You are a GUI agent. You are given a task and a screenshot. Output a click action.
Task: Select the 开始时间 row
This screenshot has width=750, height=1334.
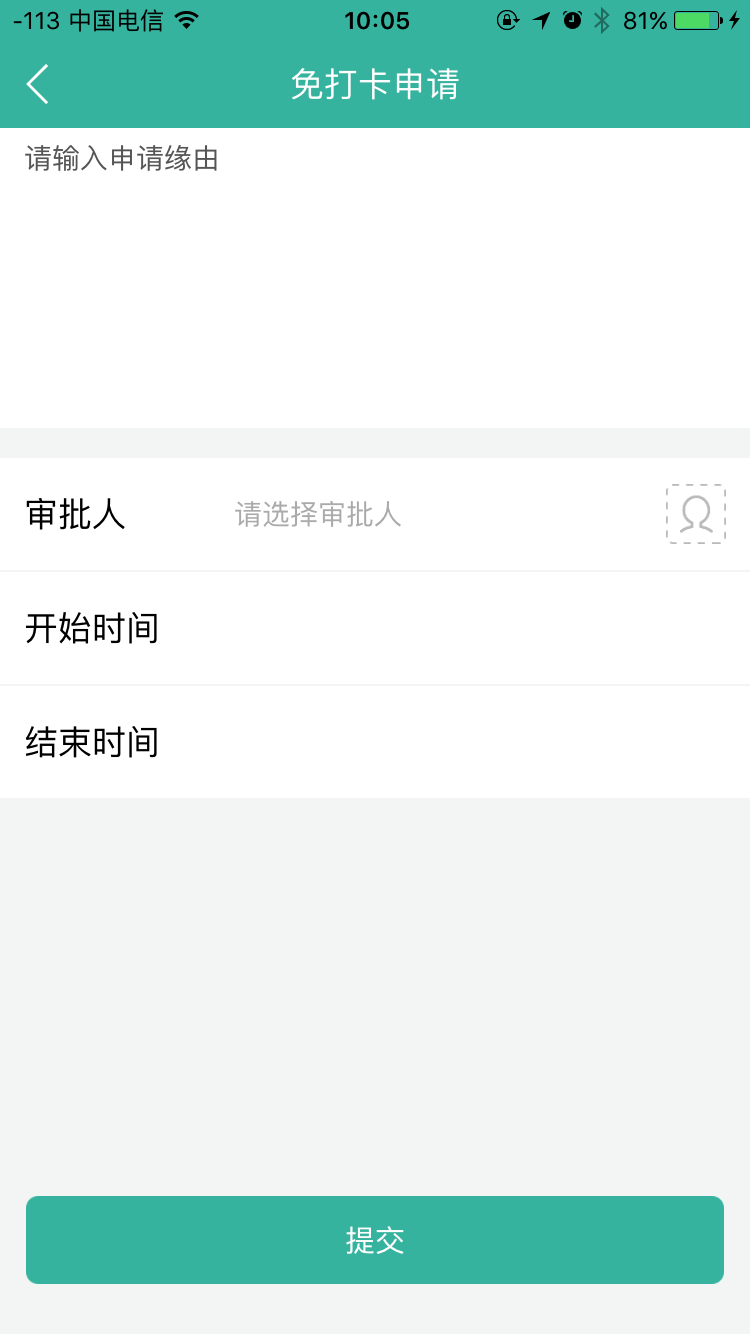374,629
